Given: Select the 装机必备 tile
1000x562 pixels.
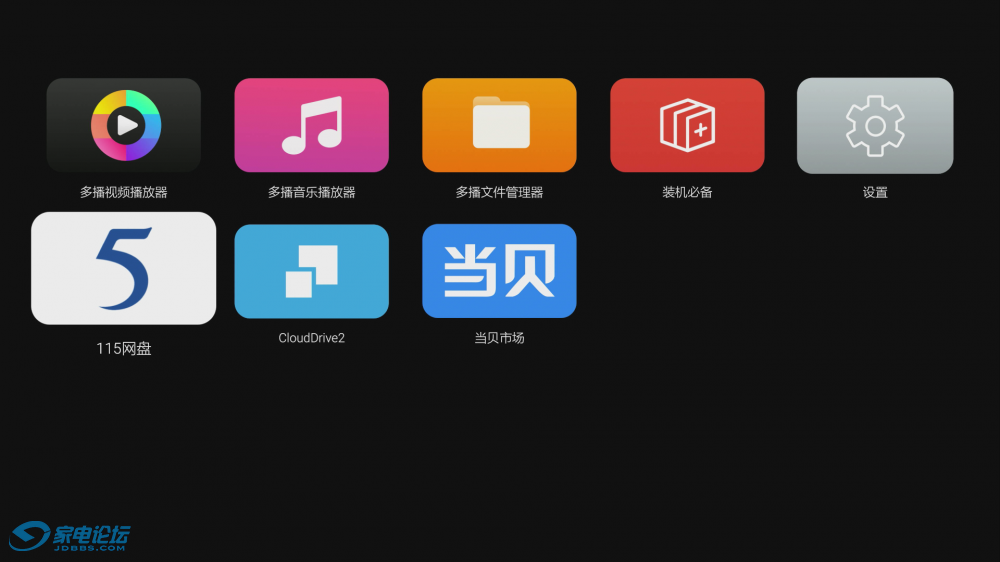Looking at the screenshot, I should pyautogui.click(x=687, y=125).
